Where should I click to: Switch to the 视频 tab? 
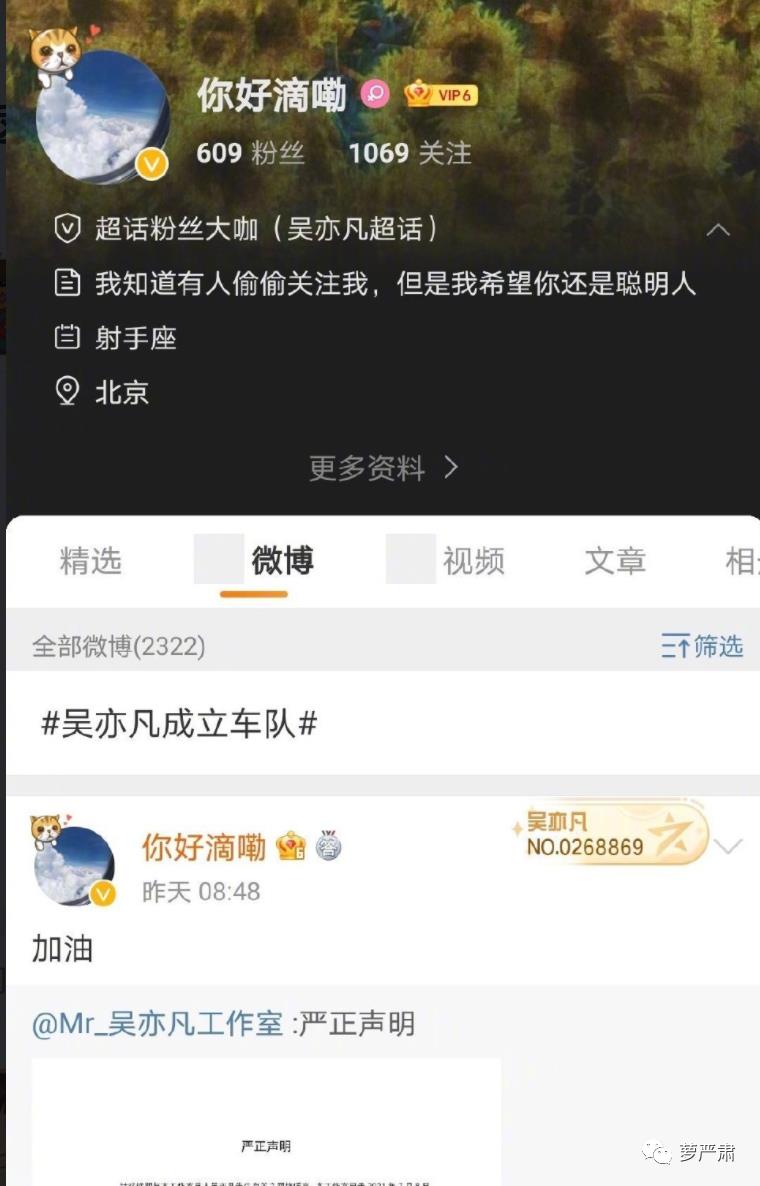pyautogui.click(x=472, y=561)
